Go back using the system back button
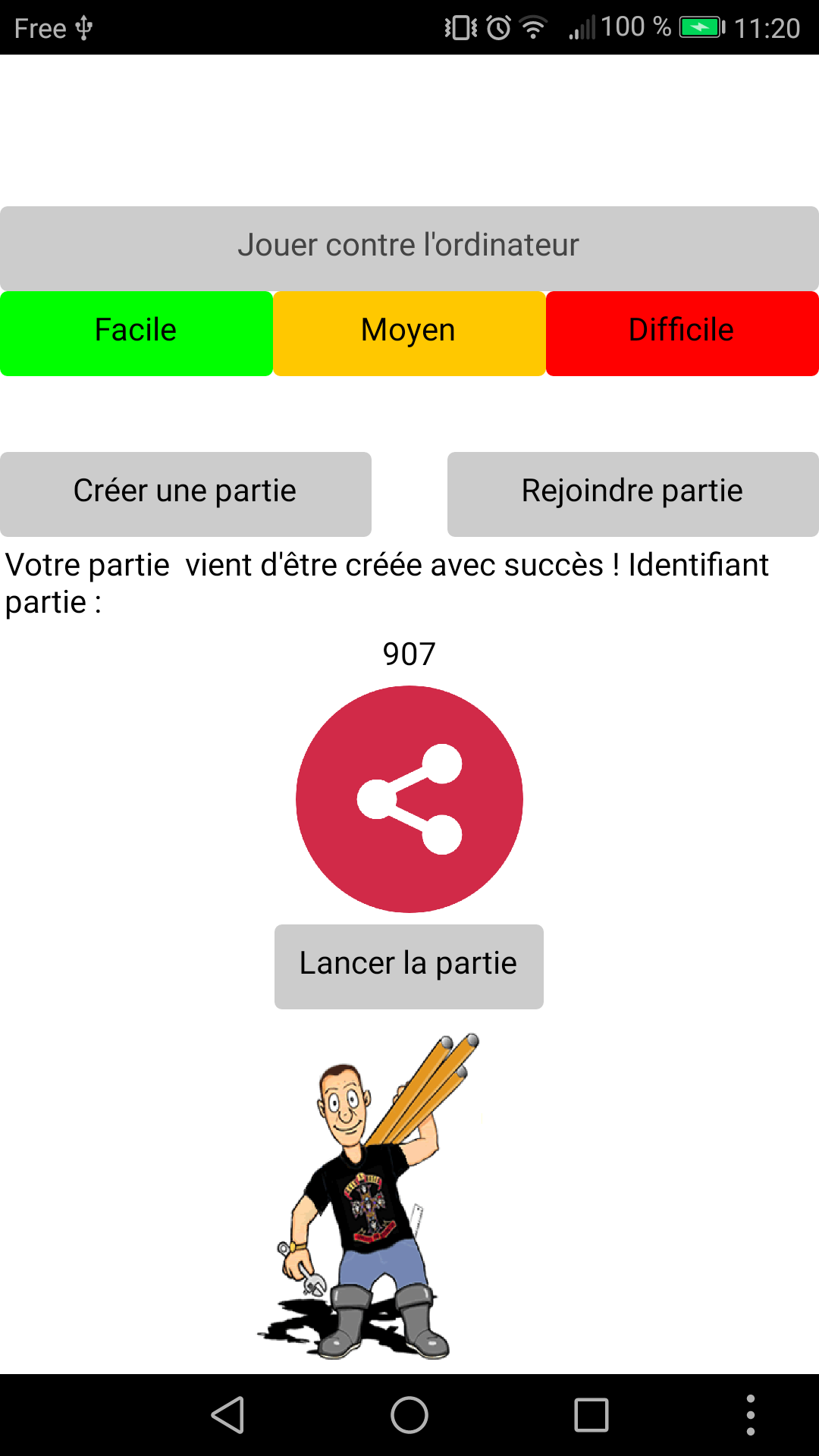 point(227,1415)
